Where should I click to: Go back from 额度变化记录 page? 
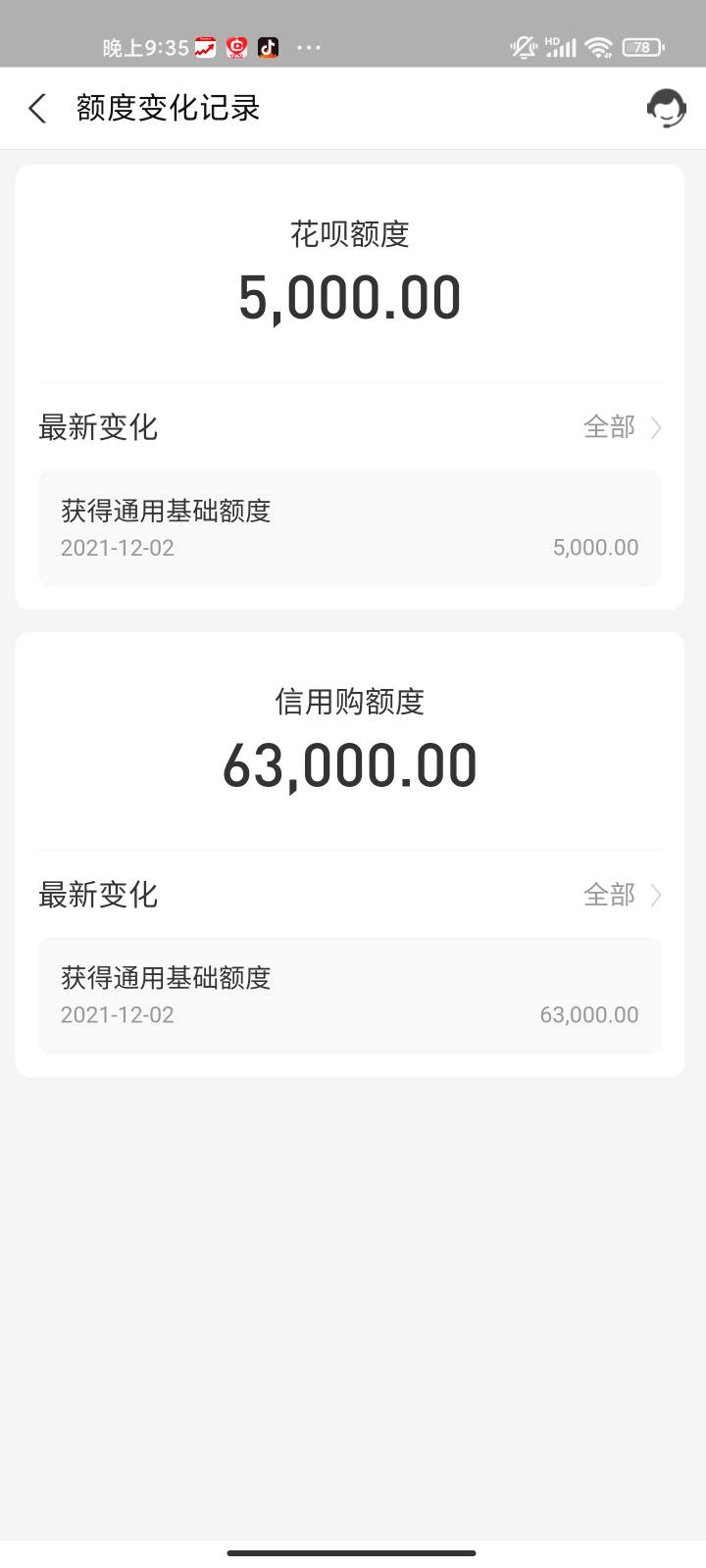point(37,108)
